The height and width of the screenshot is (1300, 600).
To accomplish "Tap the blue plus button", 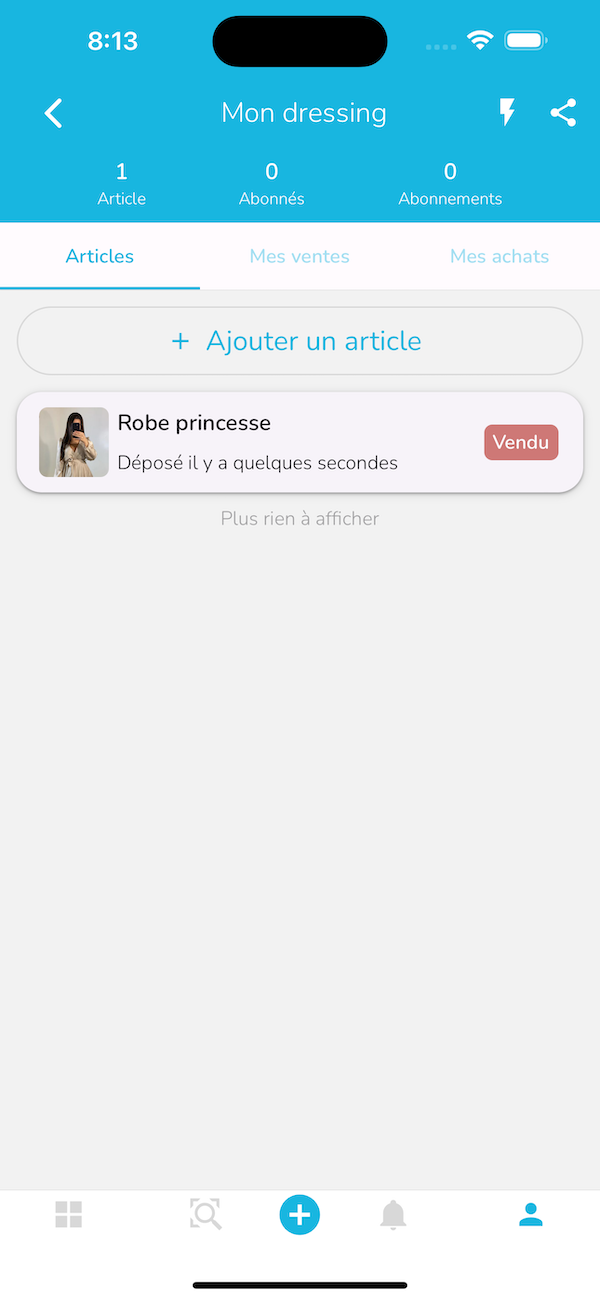I will pos(300,1215).
